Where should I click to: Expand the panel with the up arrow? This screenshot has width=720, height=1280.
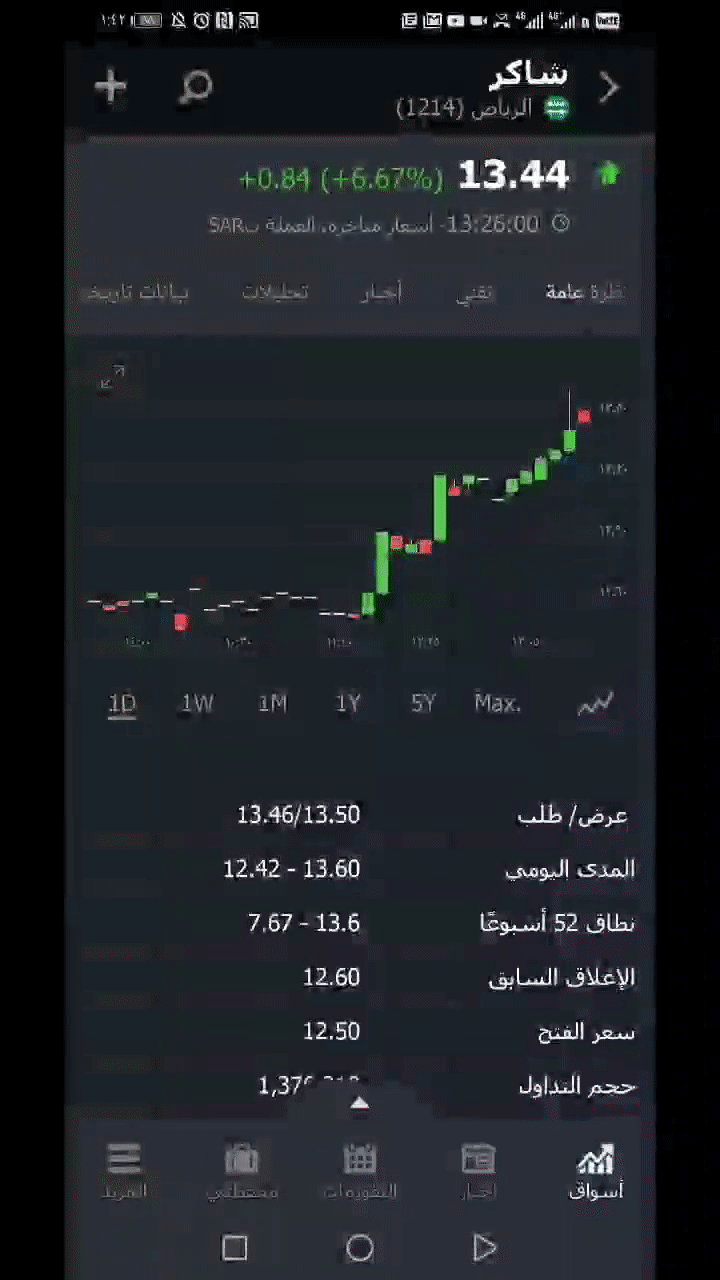[360, 1103]
